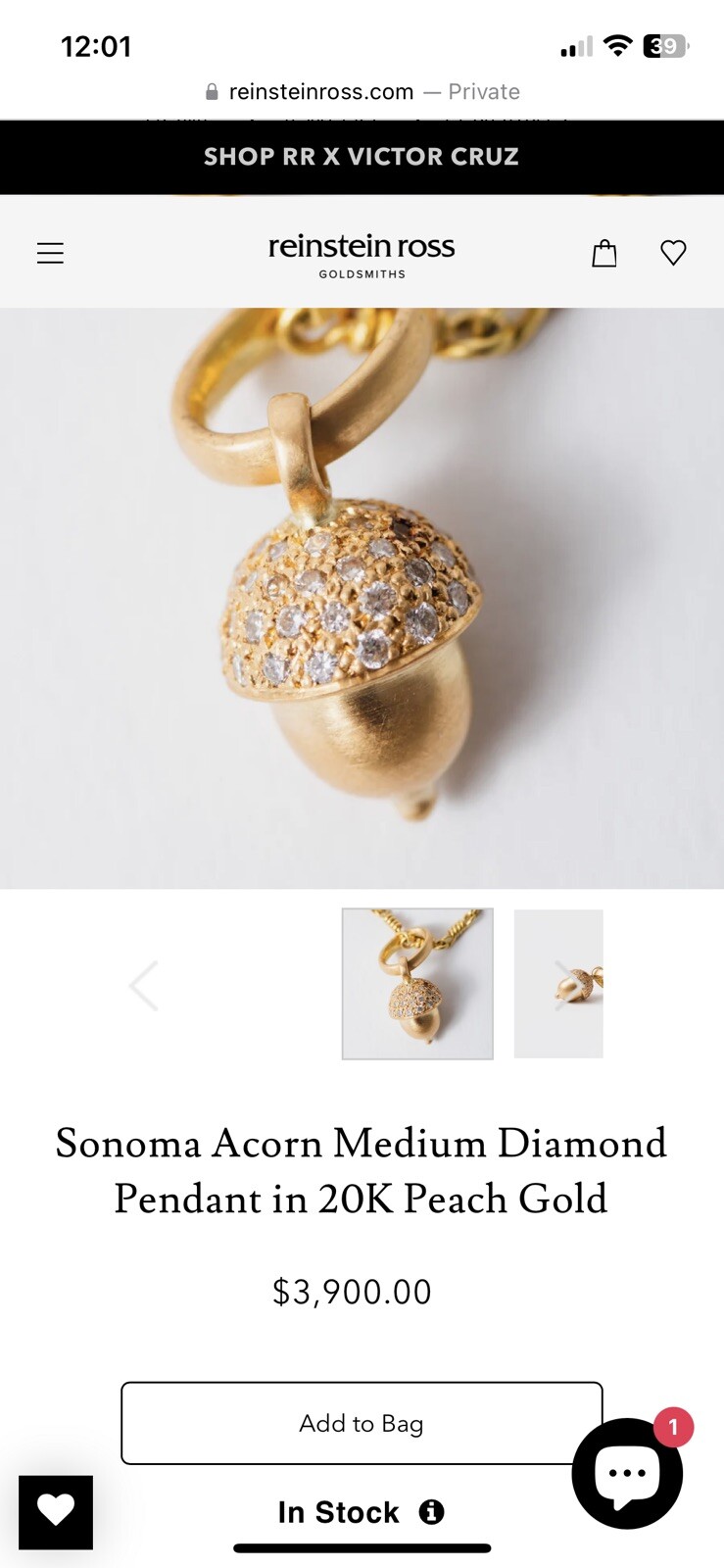Show previous product image
724x1568 pixels.
tap(143, 985)
